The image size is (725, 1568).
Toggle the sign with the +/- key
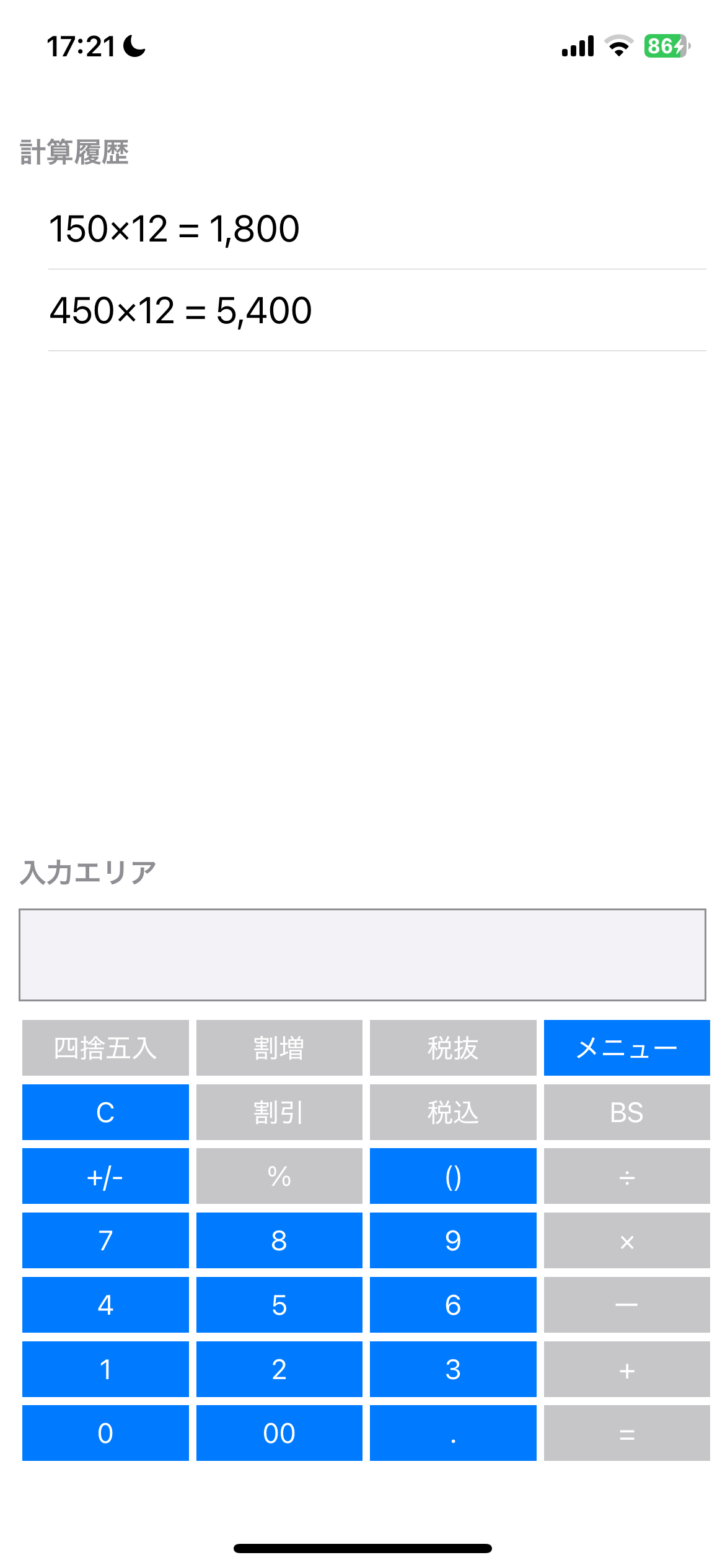105,1177
